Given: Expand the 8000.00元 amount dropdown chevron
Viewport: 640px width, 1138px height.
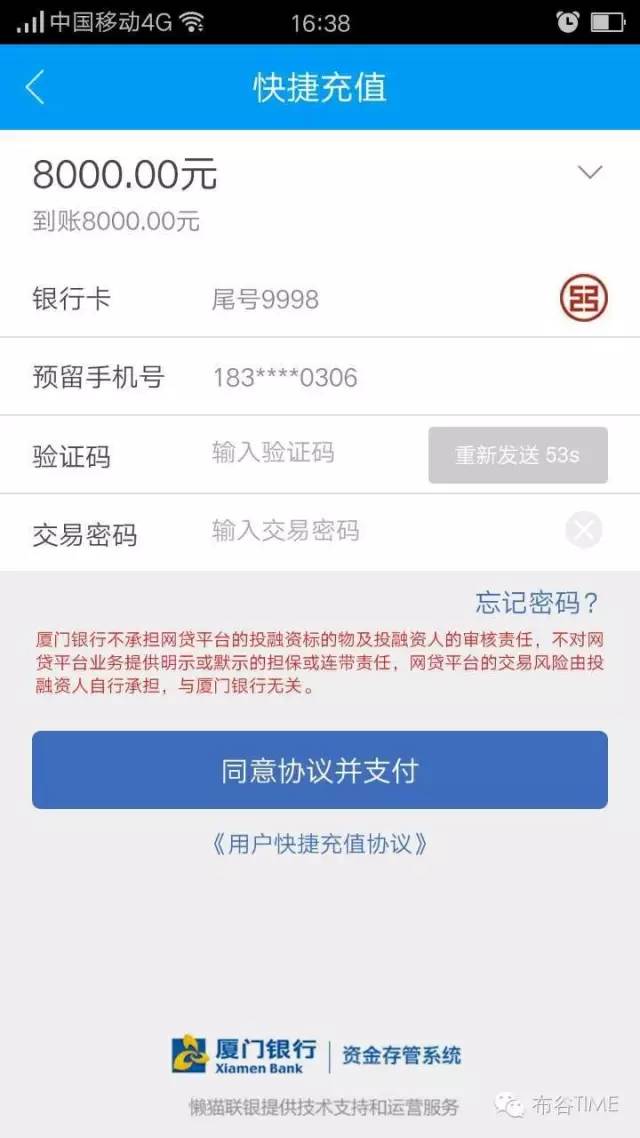Looking at the screenshot, I should pos(590,173).
